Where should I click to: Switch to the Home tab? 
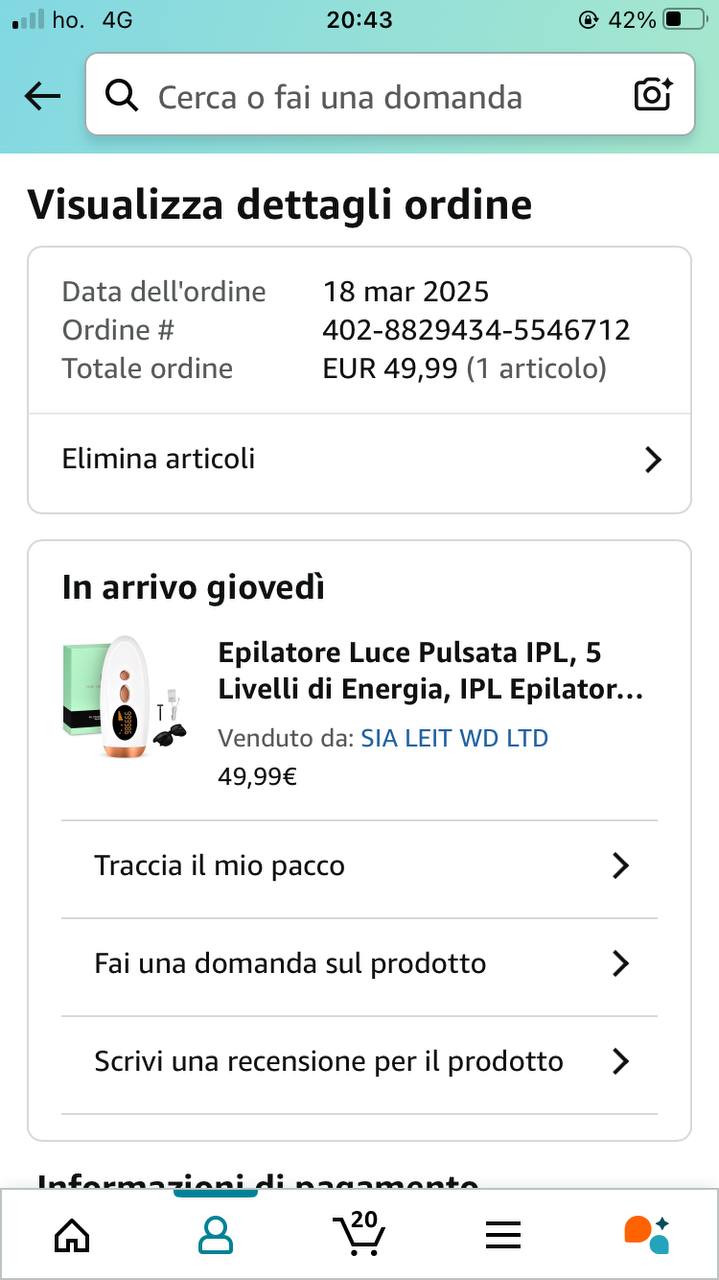[x=72, y=1236]
